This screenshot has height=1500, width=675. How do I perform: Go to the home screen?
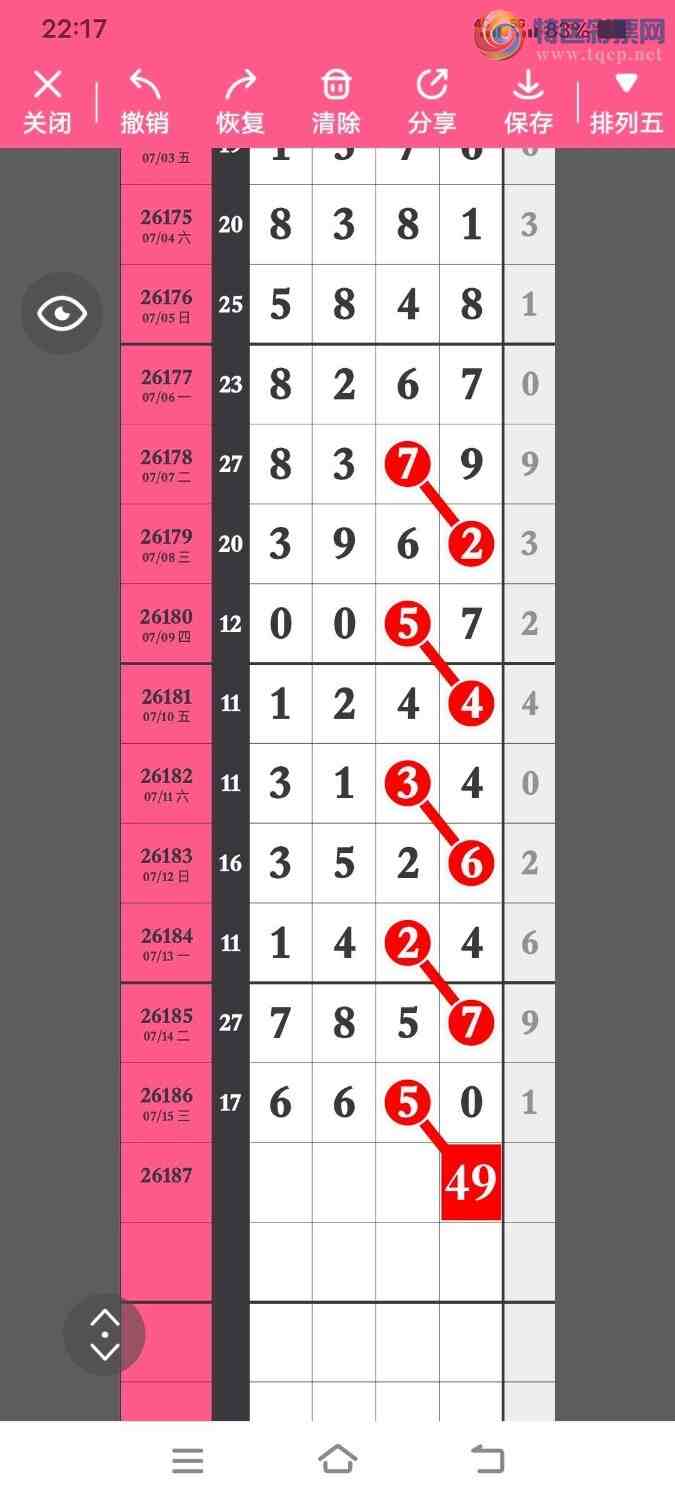[x=337, y=1460]
